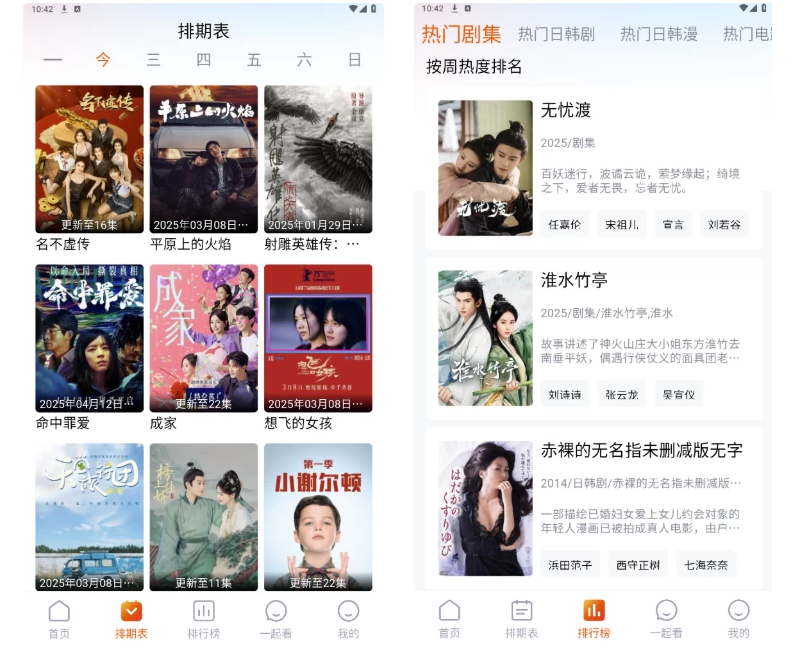This screenshot has height=654, width=800.
Task: Switch to the 热门日韩剧 tab
Action: pyautogui.click(x=556, y=34)
